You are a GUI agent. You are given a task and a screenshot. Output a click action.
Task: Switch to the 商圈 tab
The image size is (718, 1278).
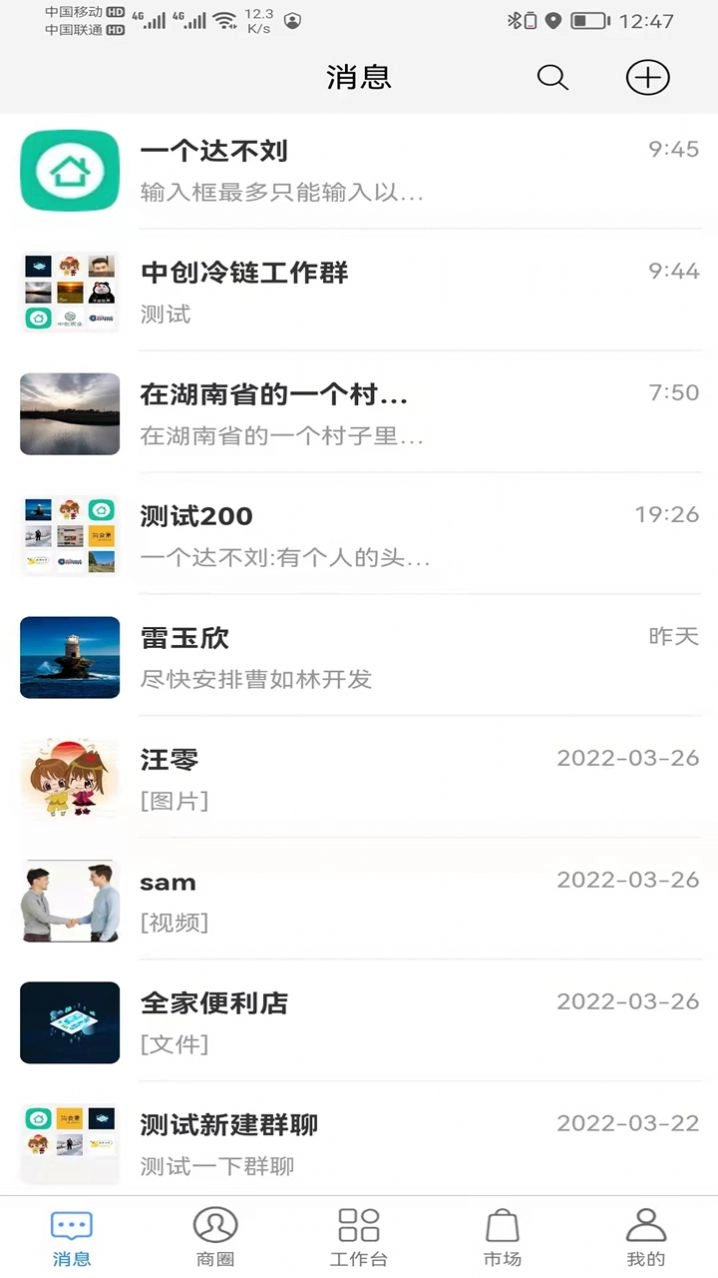tap(215, 1238)
